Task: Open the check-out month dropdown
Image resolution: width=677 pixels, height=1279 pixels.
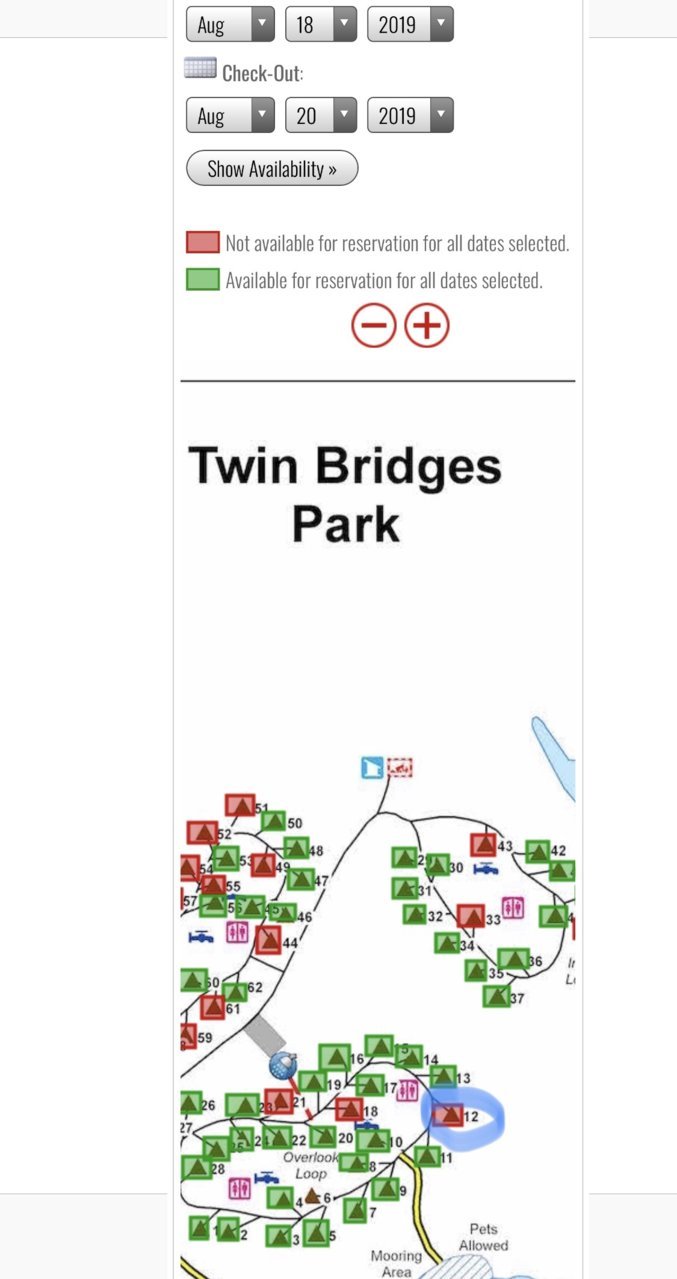Action: pyautogui.click(x=230, y=115)
